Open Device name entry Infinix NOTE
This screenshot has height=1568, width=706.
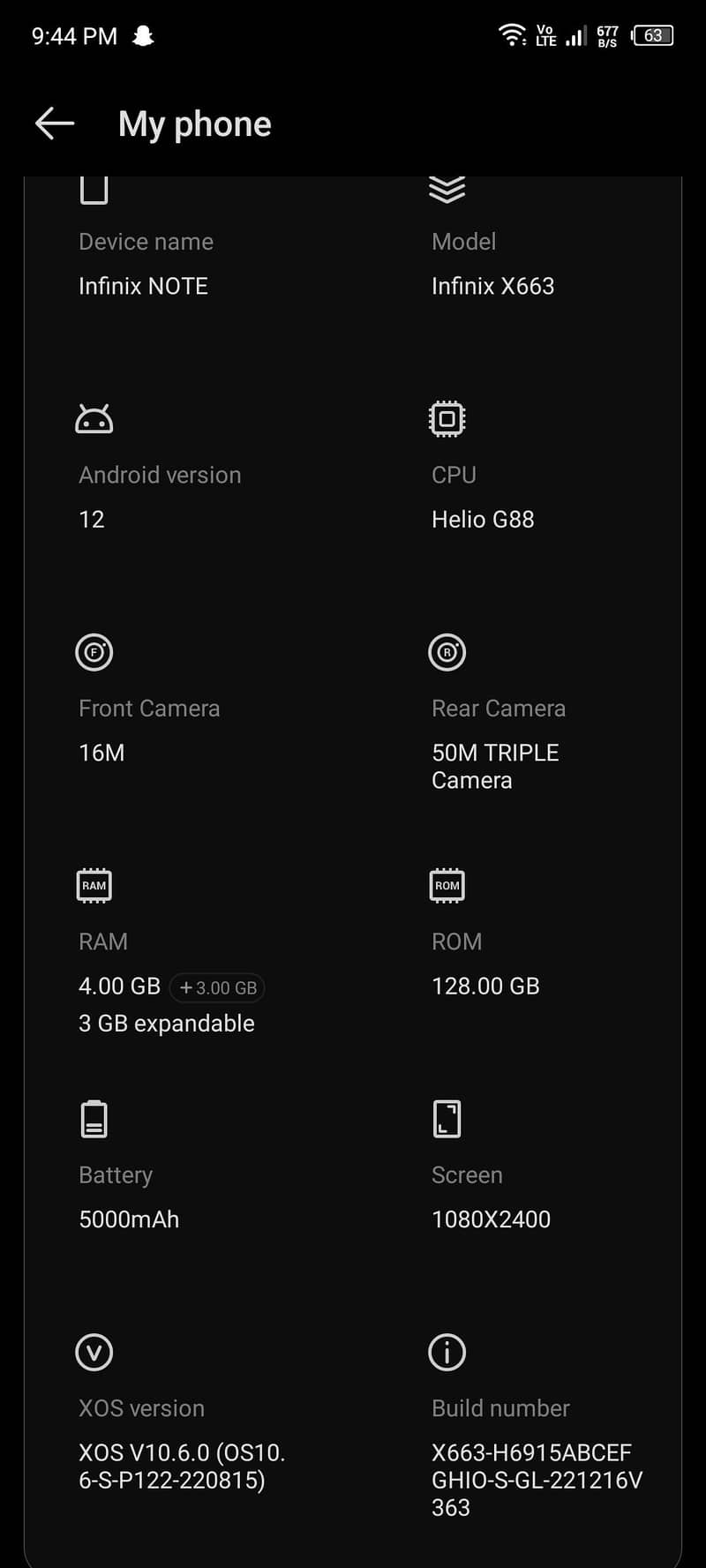point(142,285)
